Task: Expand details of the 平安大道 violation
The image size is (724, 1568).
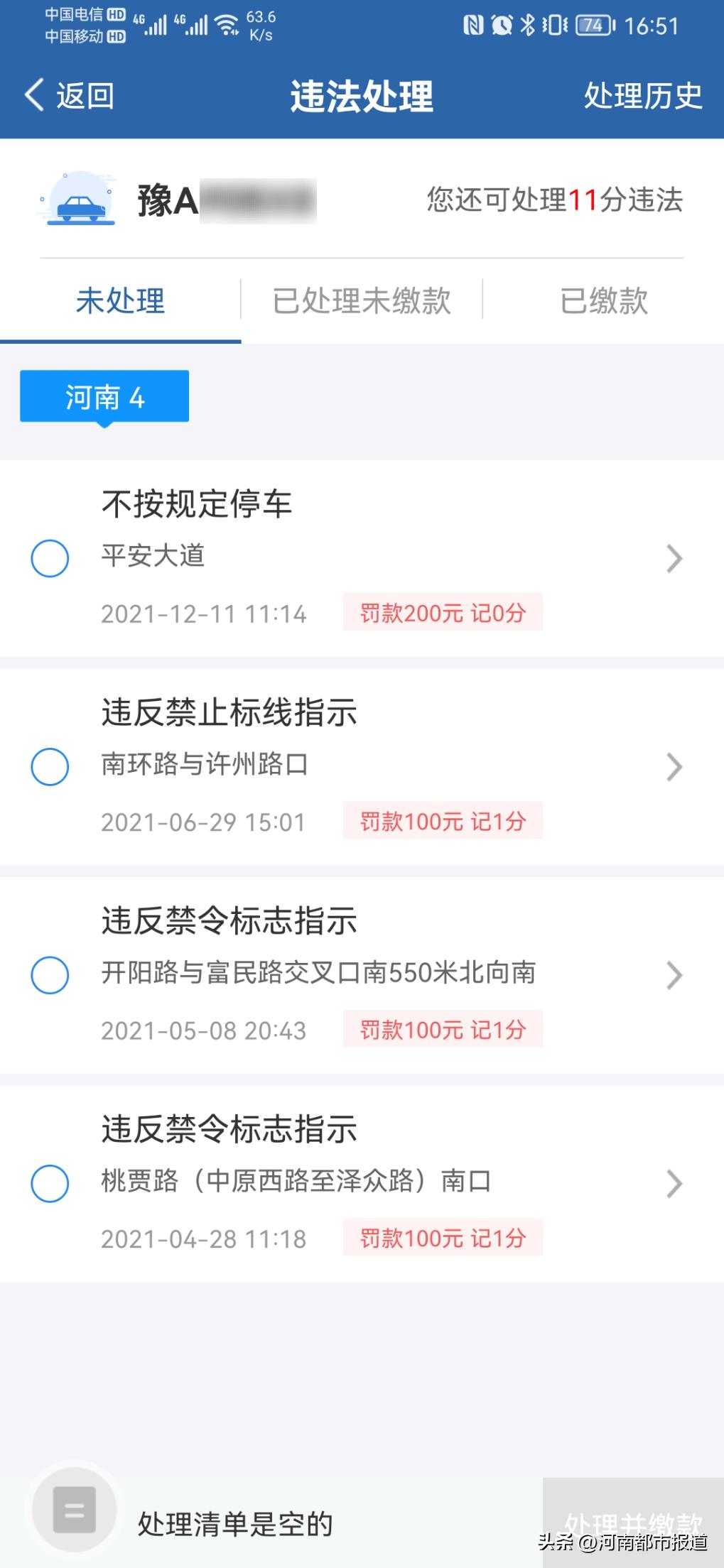Action: pos(674,559)
